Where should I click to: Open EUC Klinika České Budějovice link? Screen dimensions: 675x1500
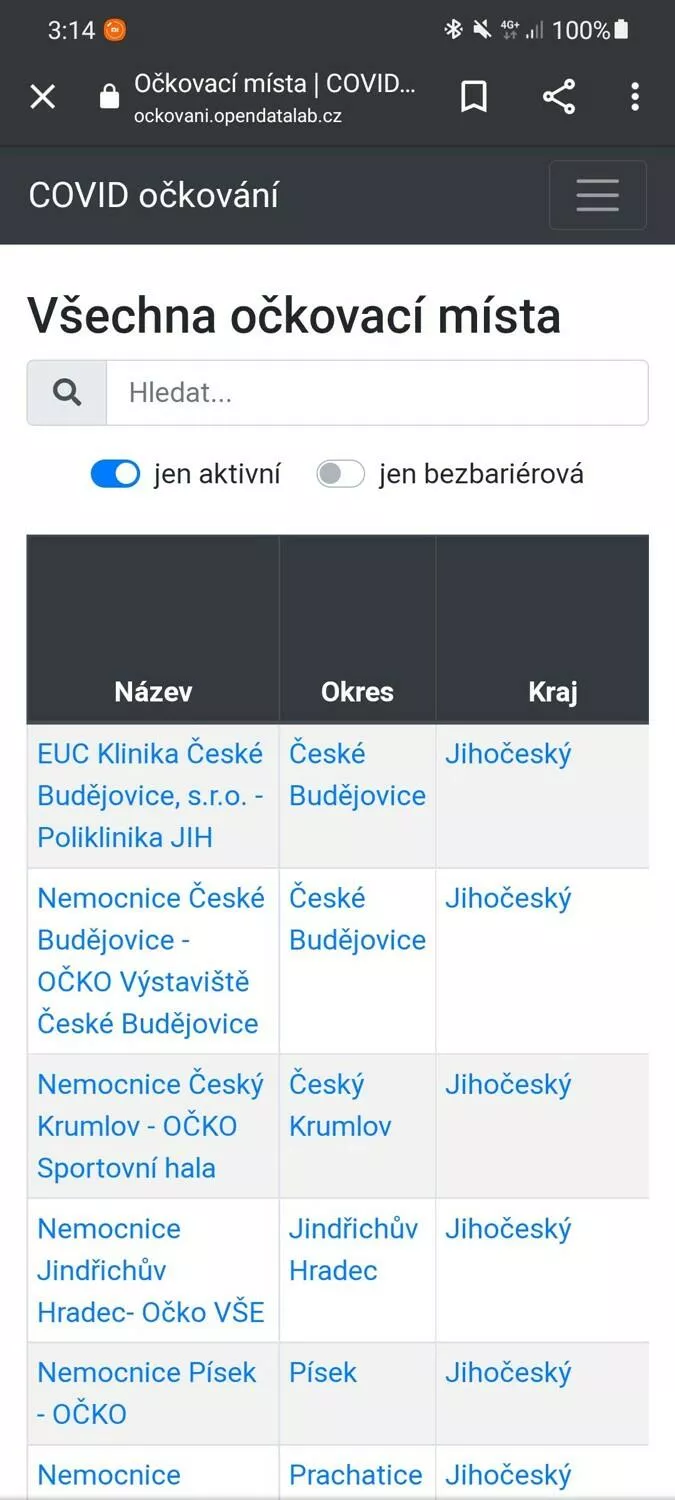151,795
